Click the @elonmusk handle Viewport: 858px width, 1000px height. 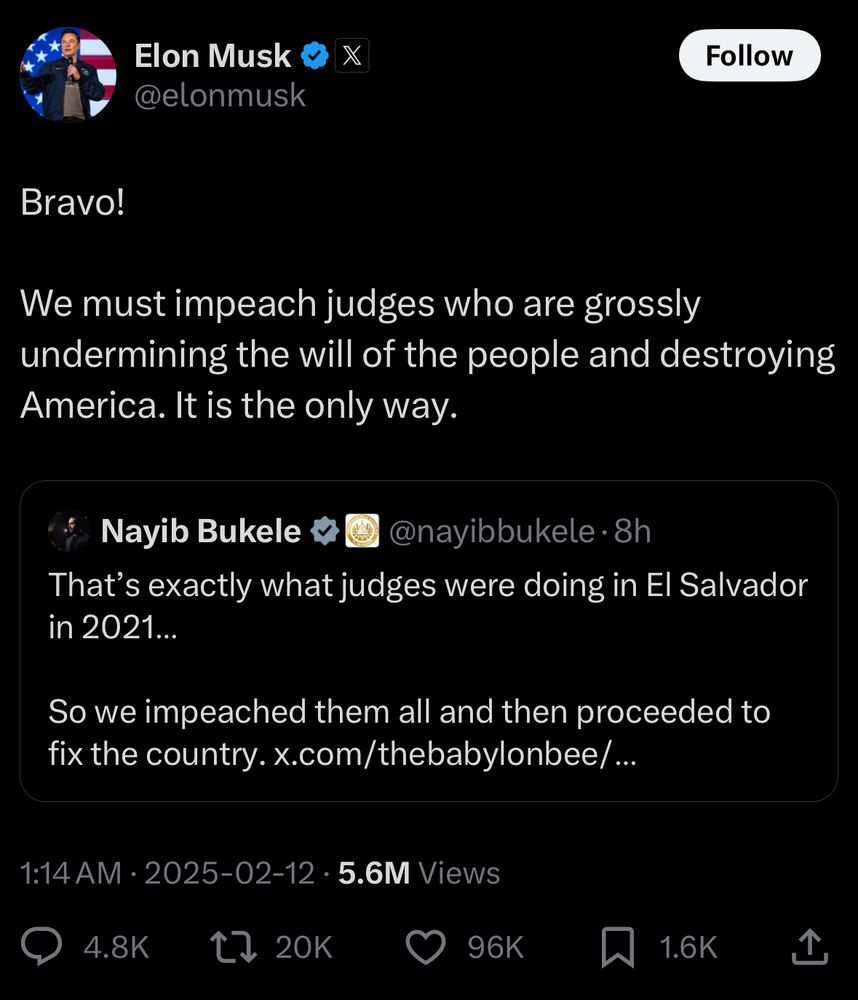[220, 95]
